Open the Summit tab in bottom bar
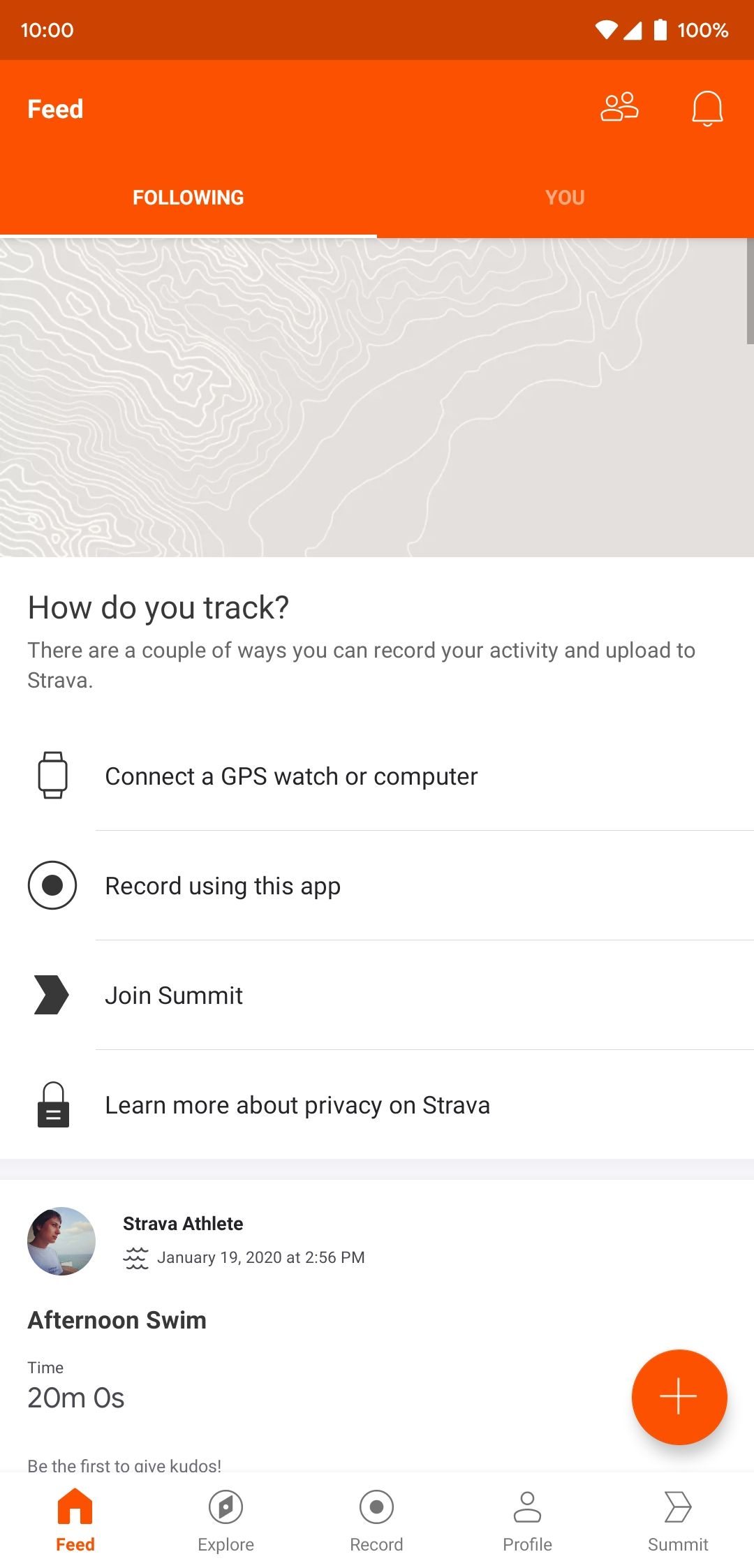Image resolution: width=754 pixels, height=1568 pixels. [677, 1520]
